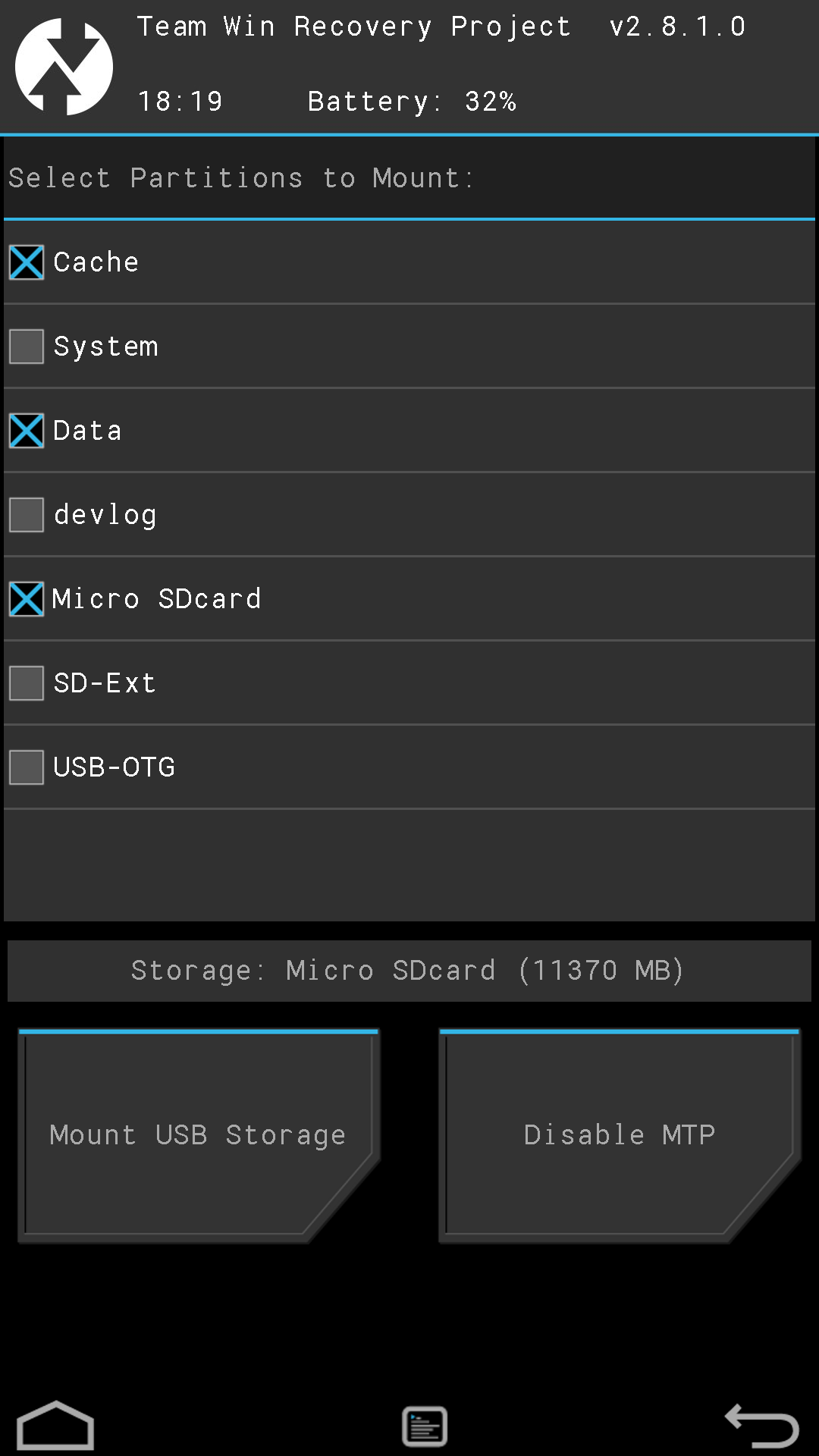Mount the USB-OTG partition
The height and width of the screenshot is (1456, 819).
[27, 767]
